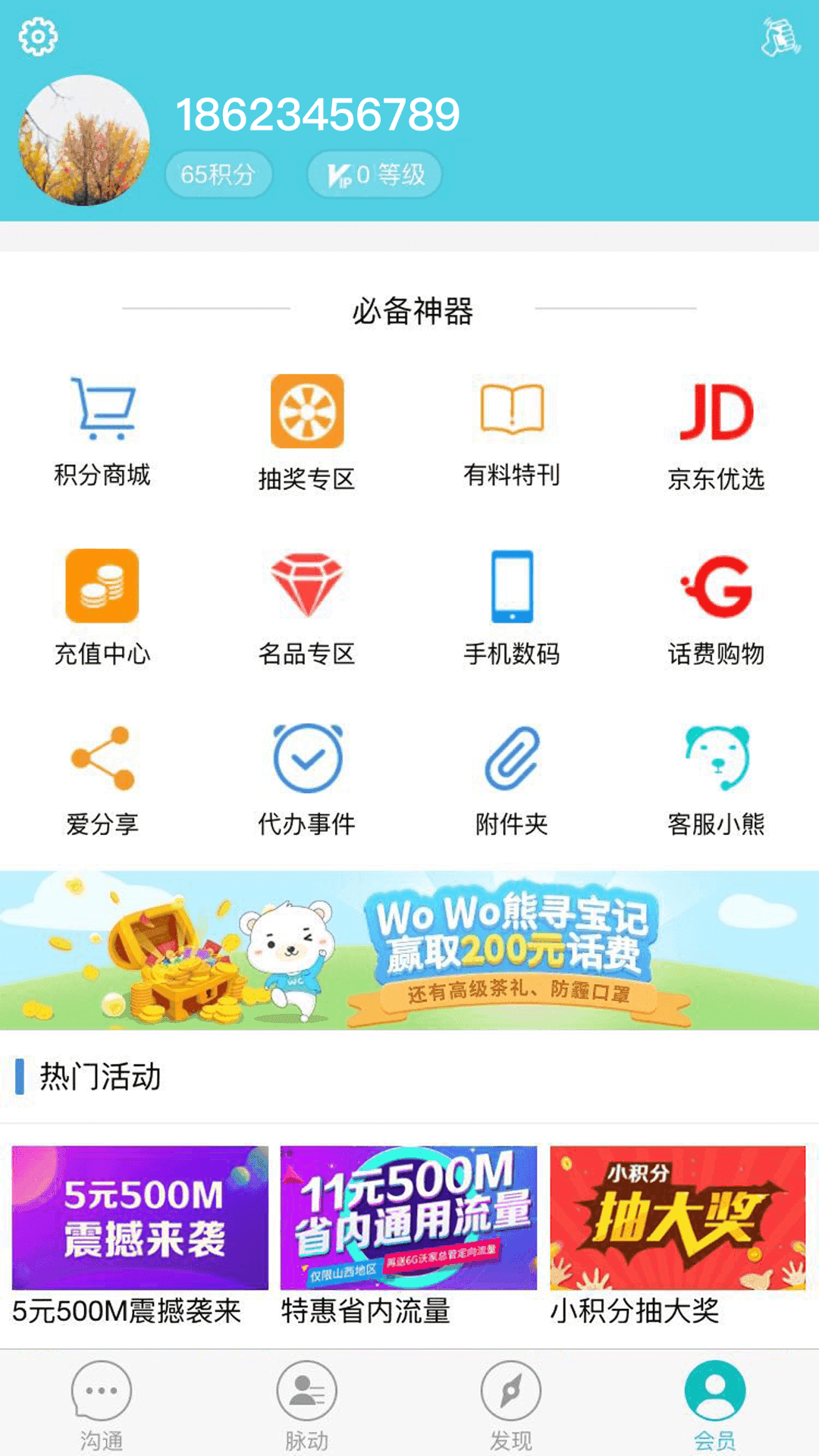Open the settings gear
Image resolution: width=819 pixels, height=1456 pixels.
coord(36,36)
